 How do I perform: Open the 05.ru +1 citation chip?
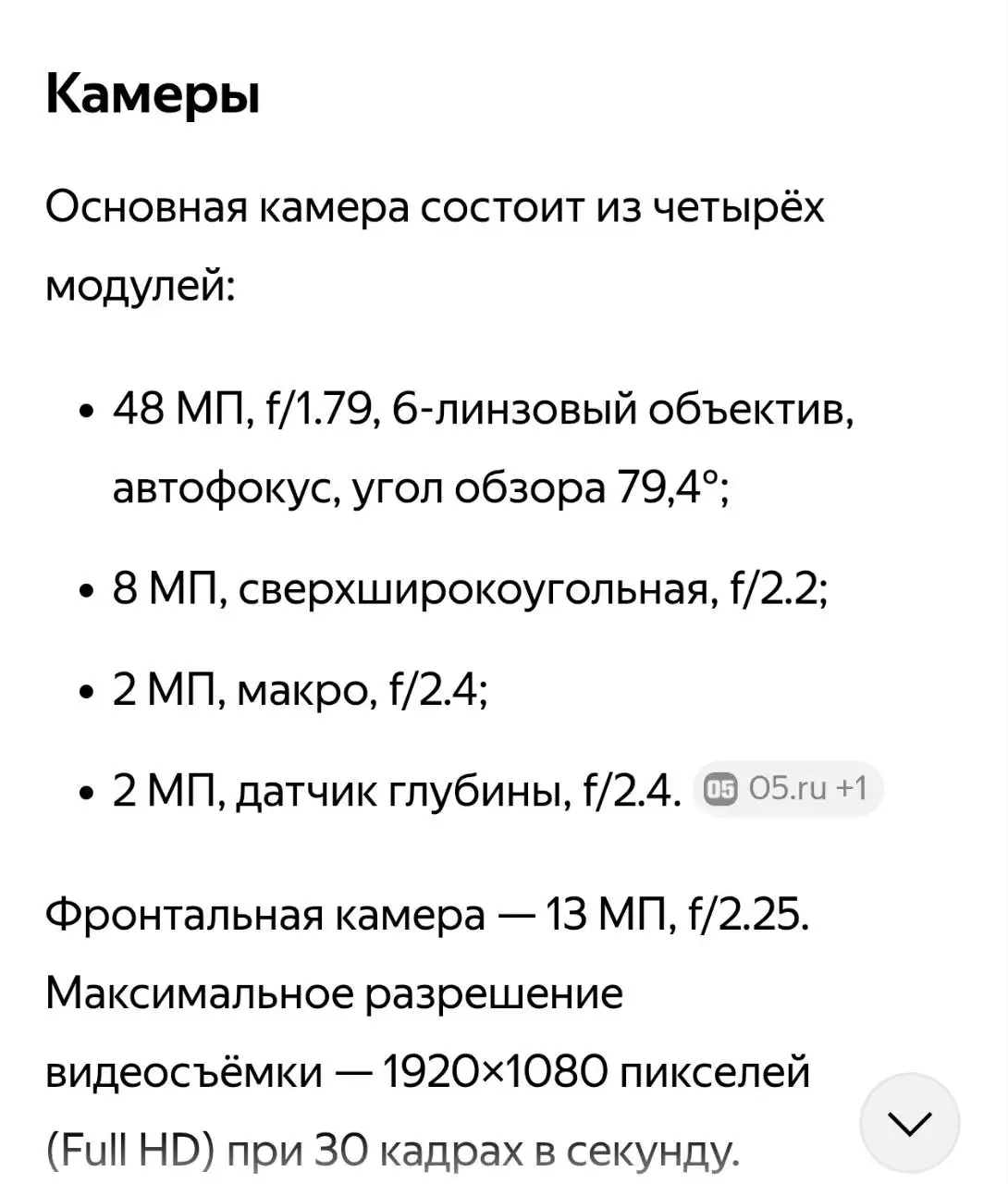[x=786, y=789]
